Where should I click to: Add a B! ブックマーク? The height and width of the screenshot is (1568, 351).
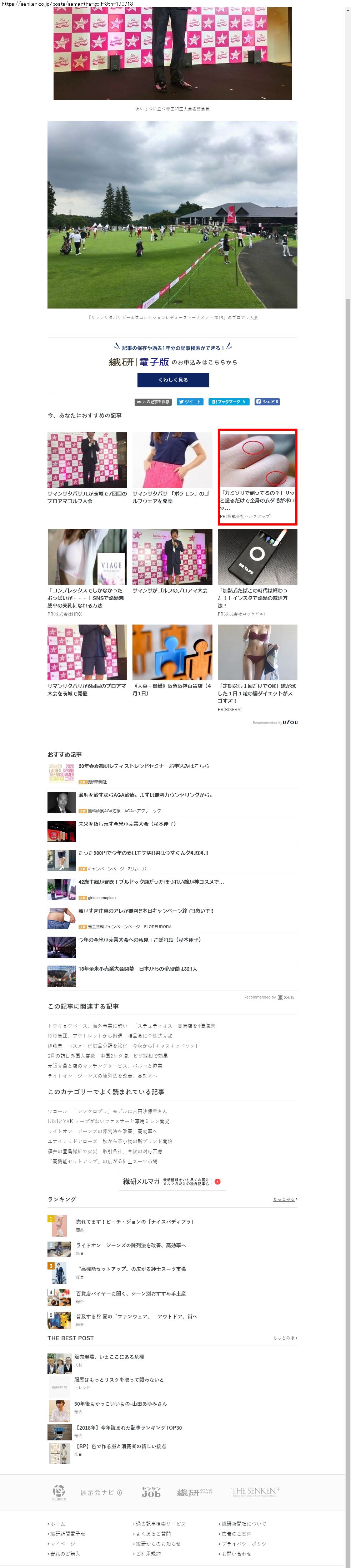click(228, 402)
